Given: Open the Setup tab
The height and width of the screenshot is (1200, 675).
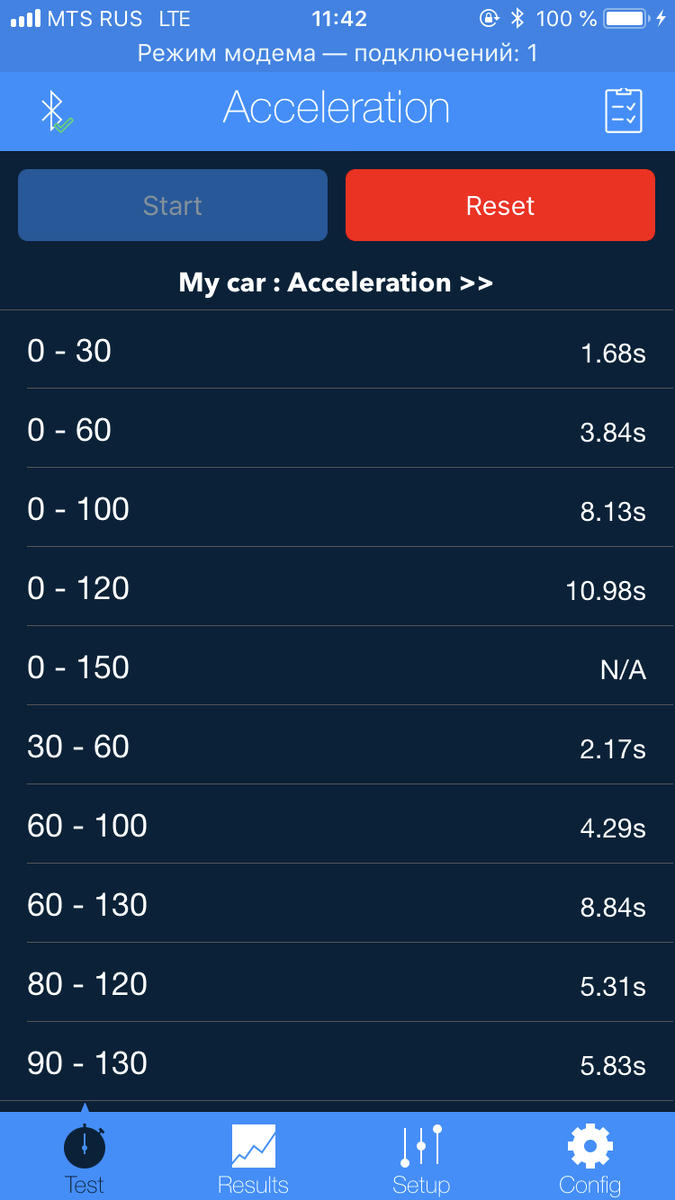Looking at the screenshot, I should tap(421, 1158).
